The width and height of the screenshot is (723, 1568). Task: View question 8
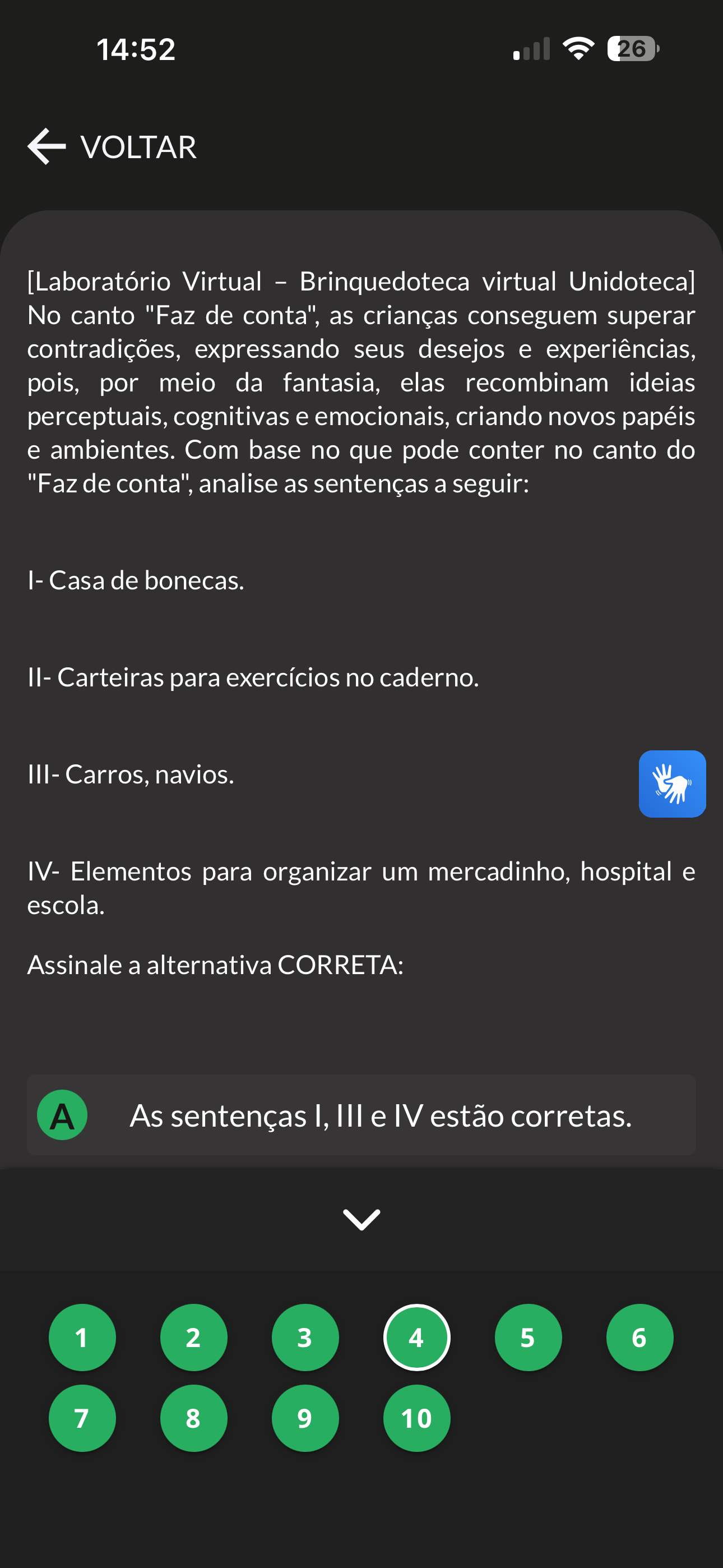tap(193, 1418)
